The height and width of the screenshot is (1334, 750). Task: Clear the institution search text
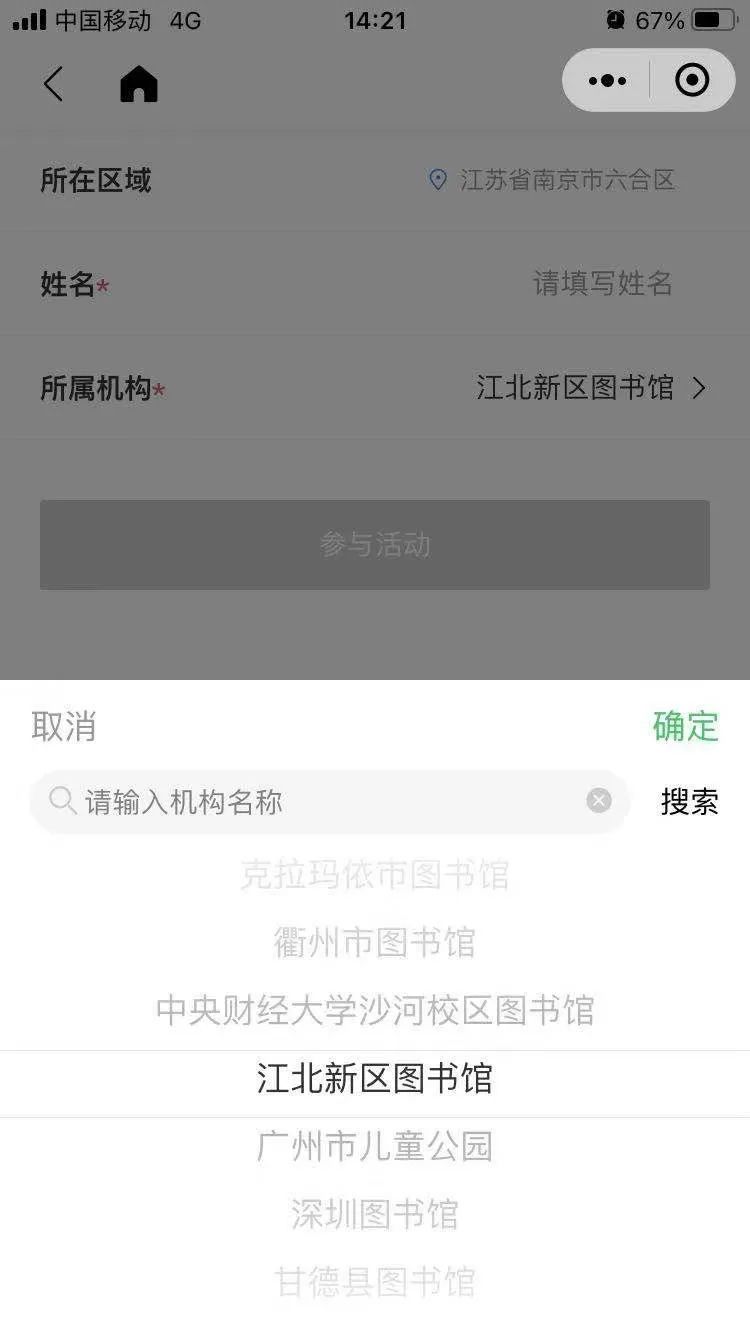pos(599,800)
